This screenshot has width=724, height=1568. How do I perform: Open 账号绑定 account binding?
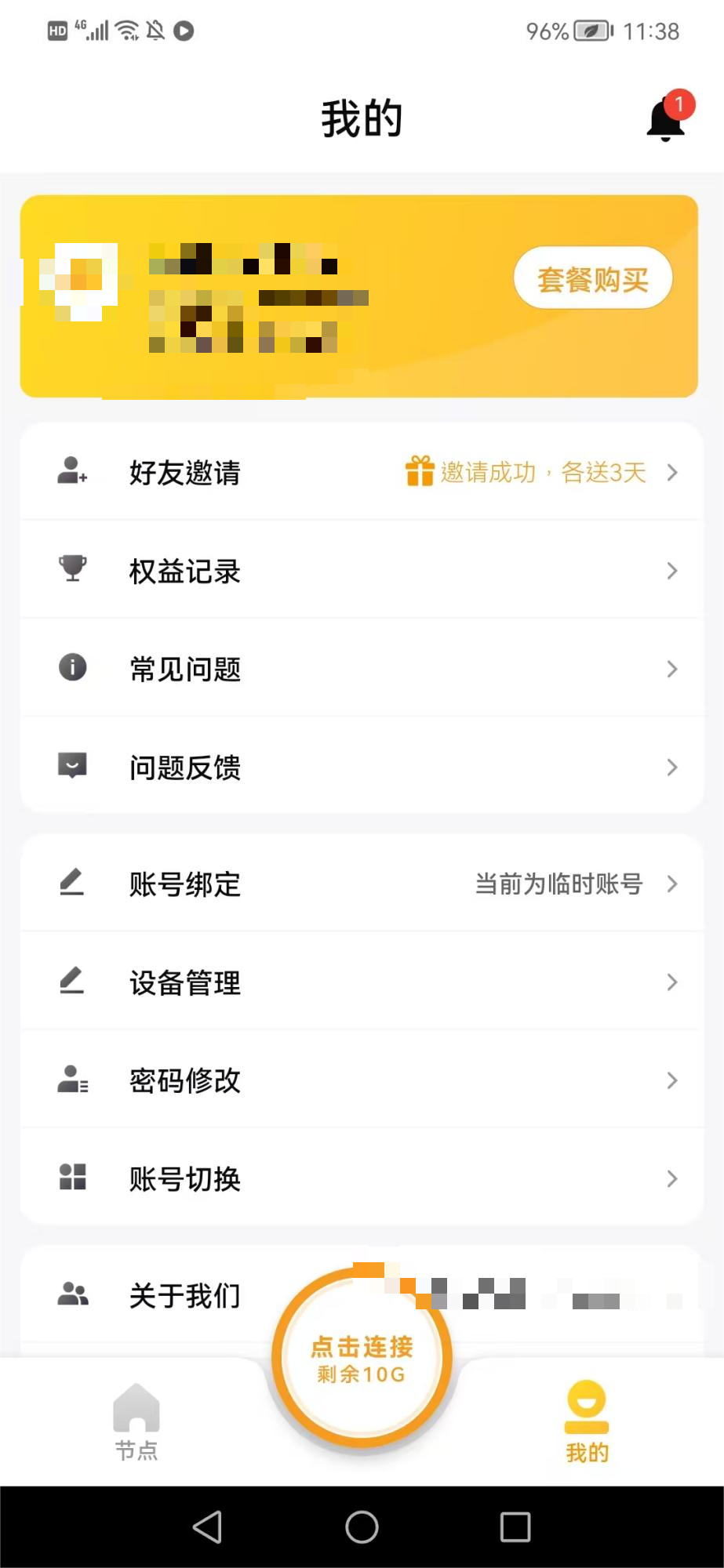(361, 884)
